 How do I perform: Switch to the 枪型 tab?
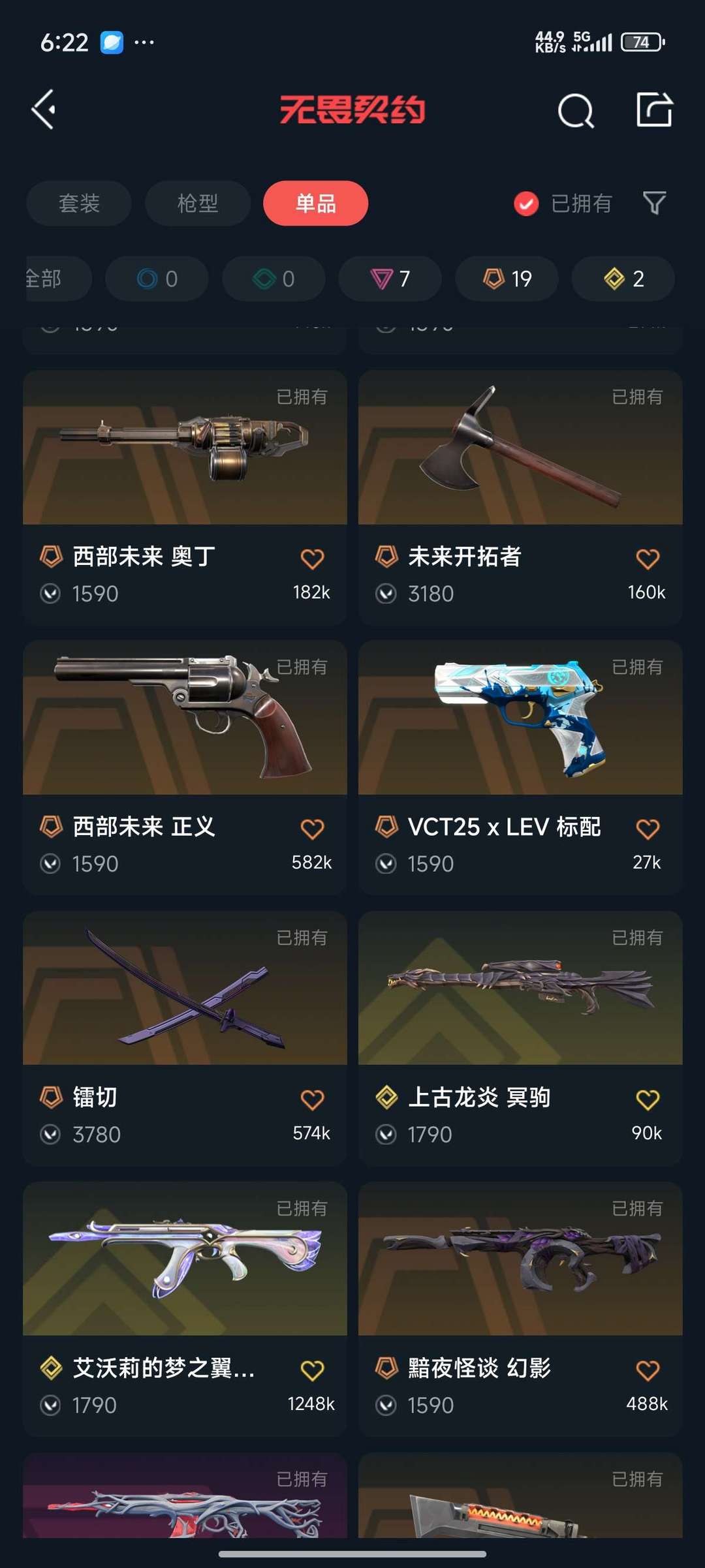point(197,204)
